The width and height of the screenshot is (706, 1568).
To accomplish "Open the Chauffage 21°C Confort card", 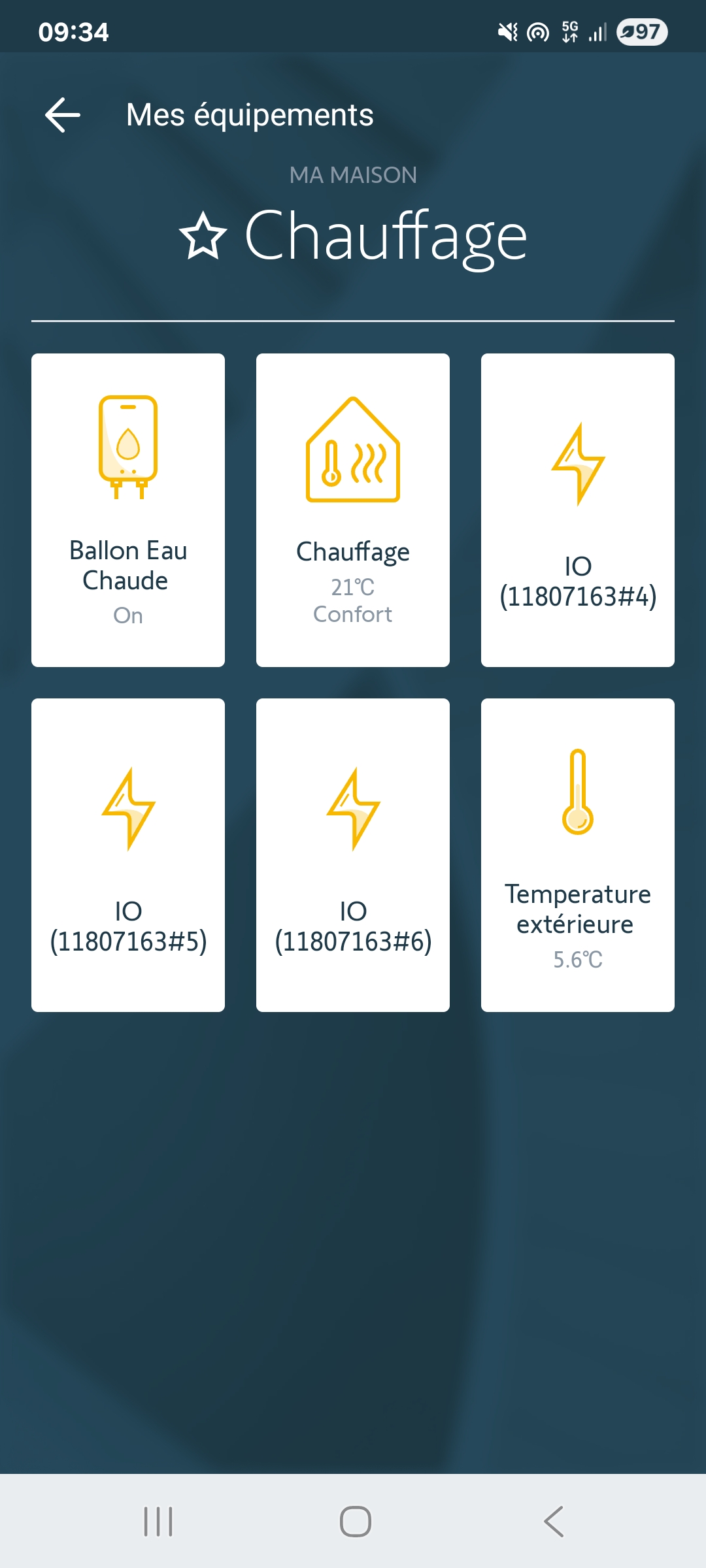I will [353, 510].
